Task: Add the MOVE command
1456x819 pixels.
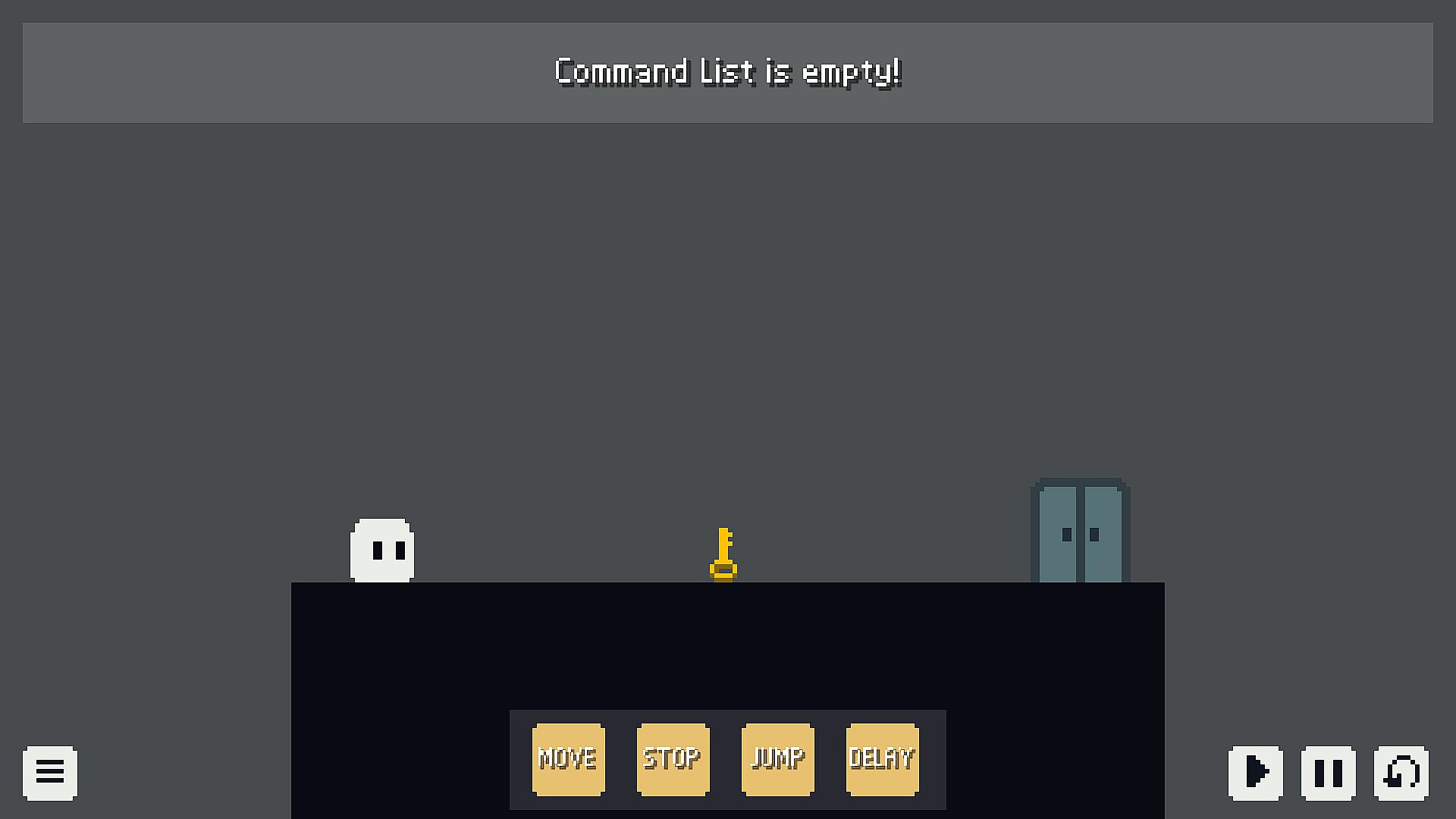Action: (568, 759)
